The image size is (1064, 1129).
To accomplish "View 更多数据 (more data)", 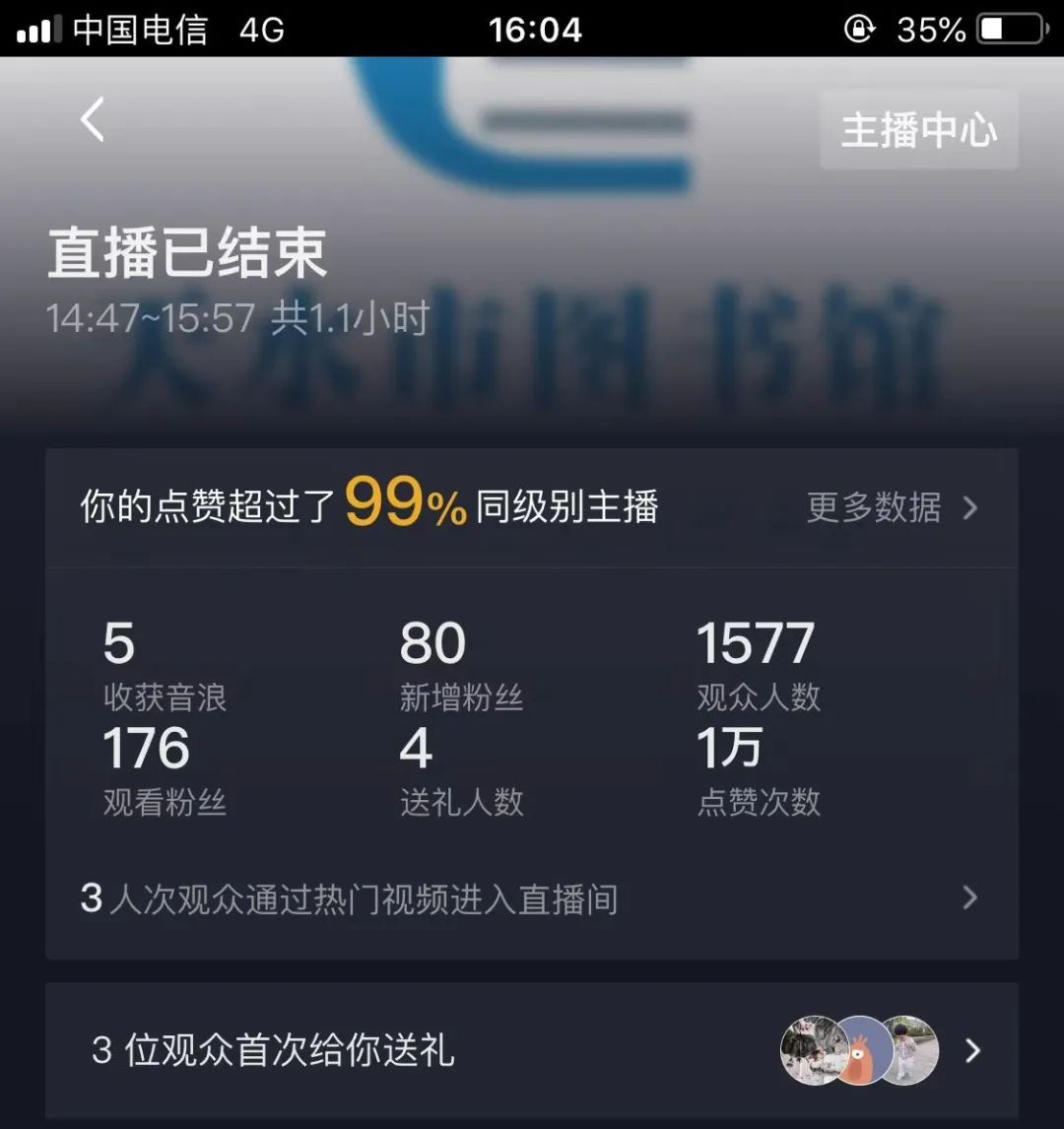I will point(890,507).
